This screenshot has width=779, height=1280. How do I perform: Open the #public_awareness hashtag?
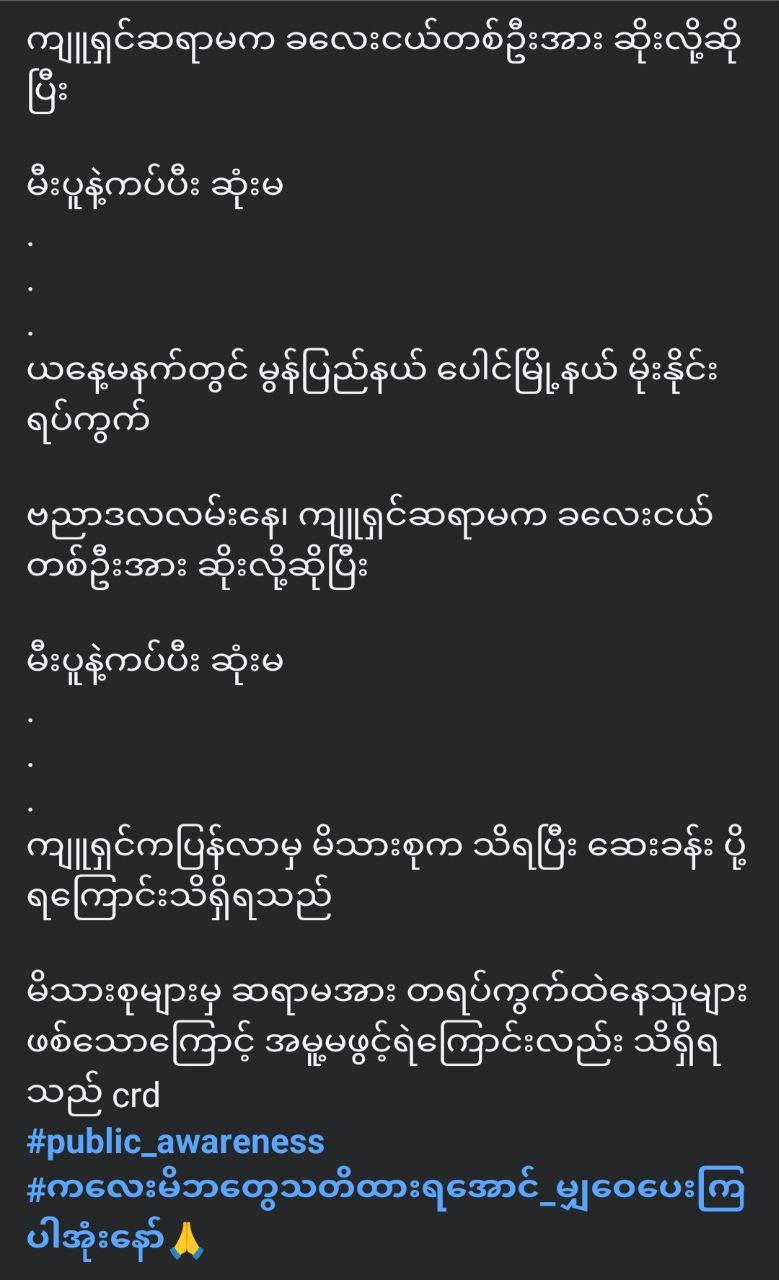point(176,1142)
